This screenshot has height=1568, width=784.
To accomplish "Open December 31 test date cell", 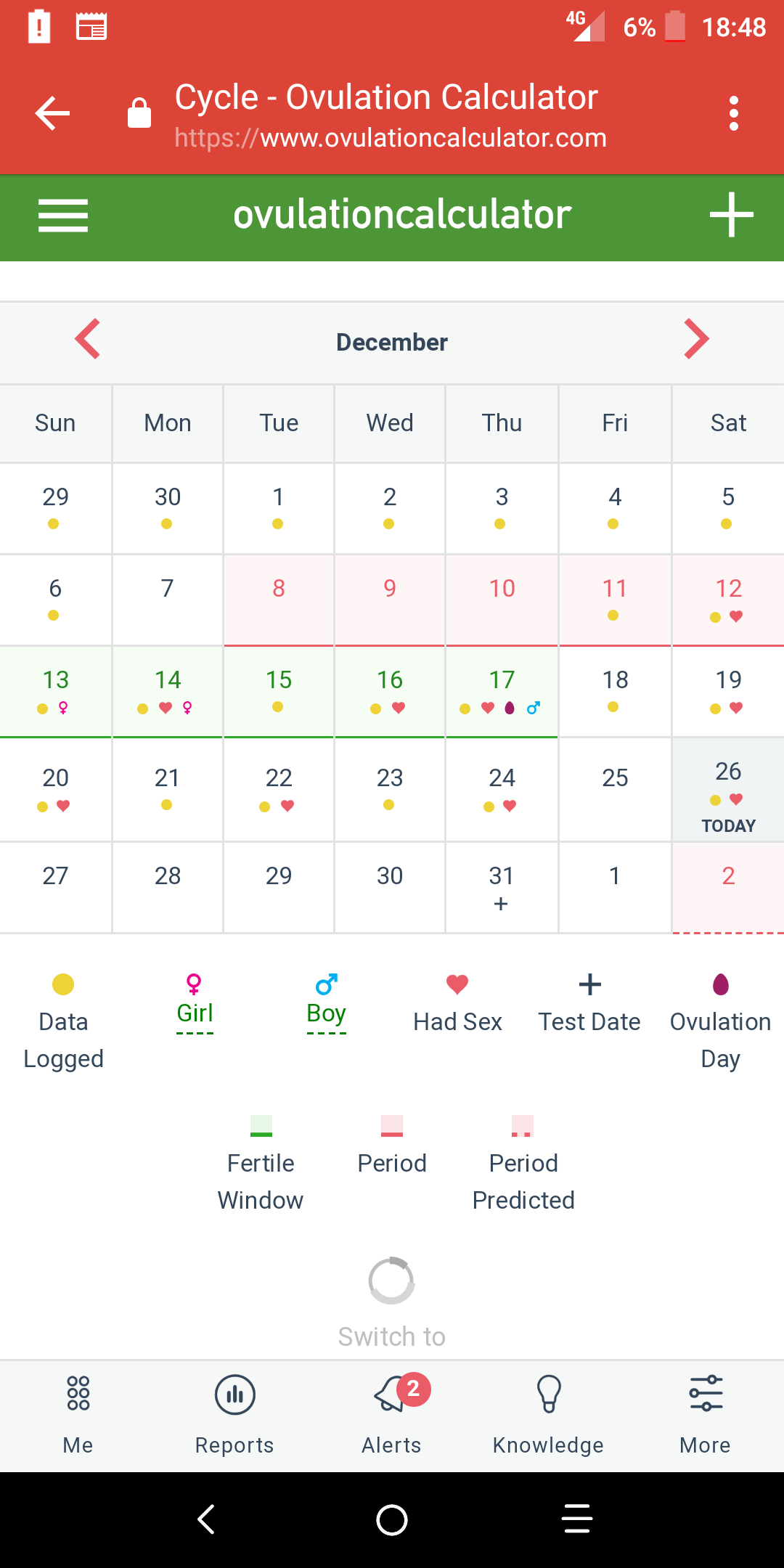I will 502,888.
